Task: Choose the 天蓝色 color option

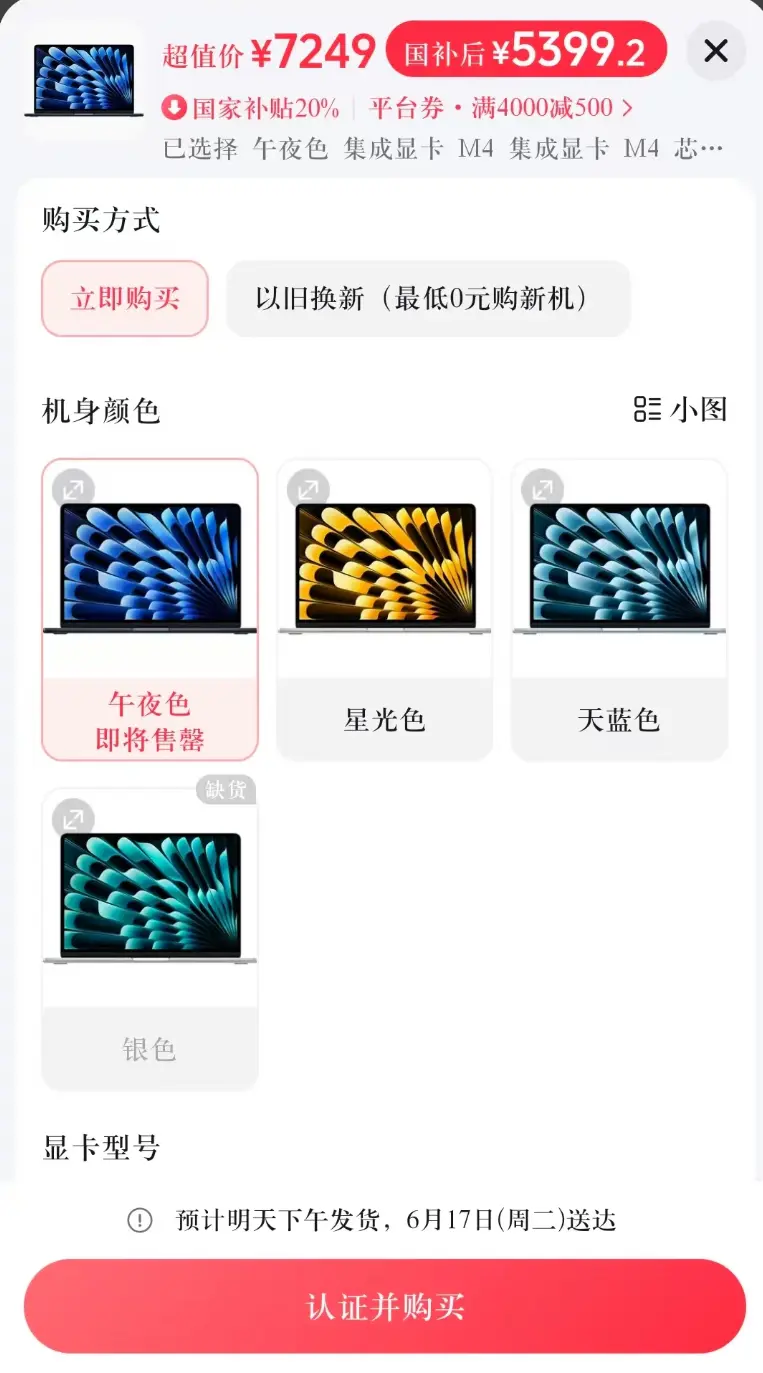Action: pyautogui.click(x=619, y=609)
